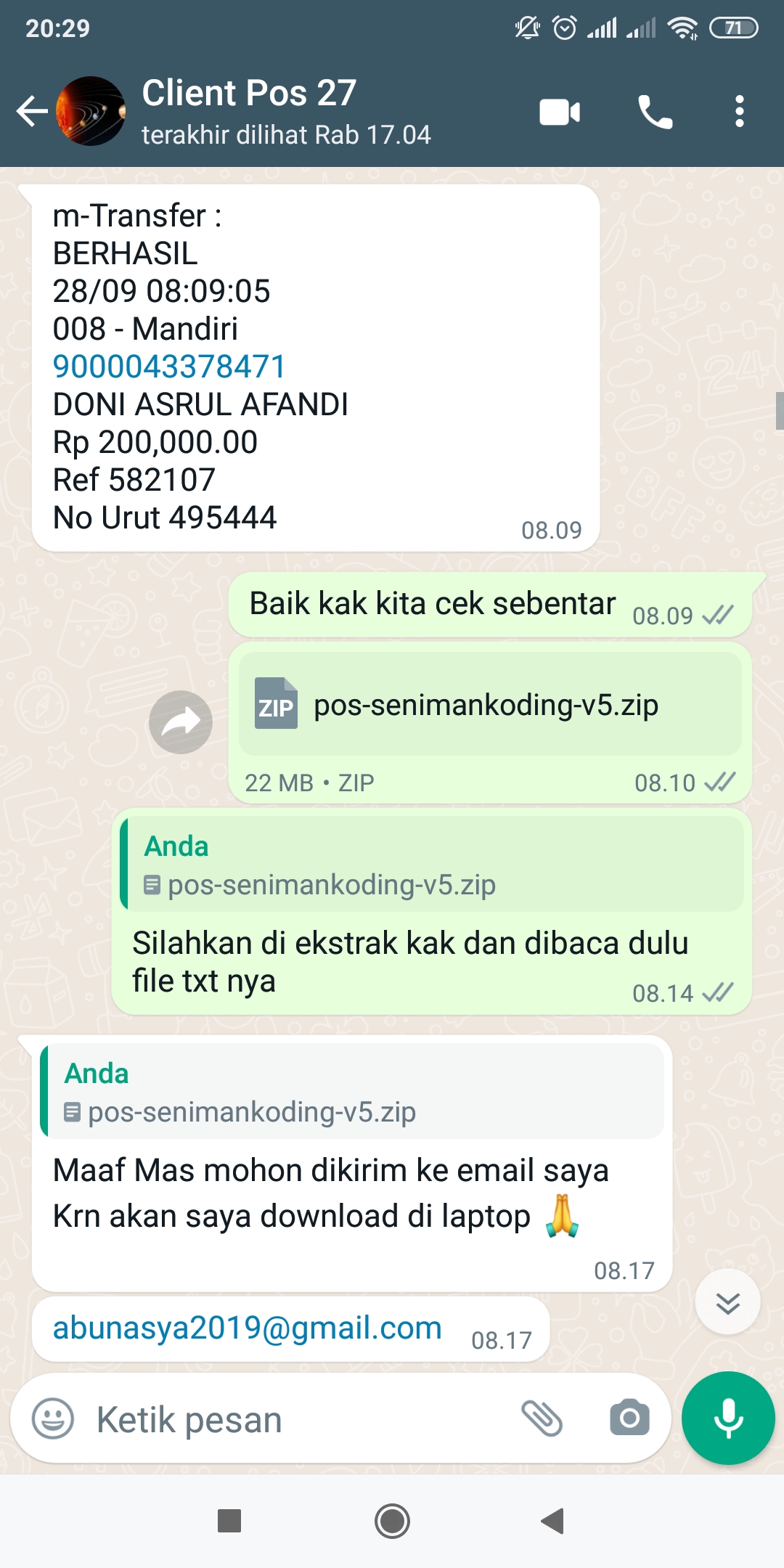The height and width of the screenshot is (1568, 784).
Task: Jump to latest messages with down chevron
Action: coord(727,1302)
